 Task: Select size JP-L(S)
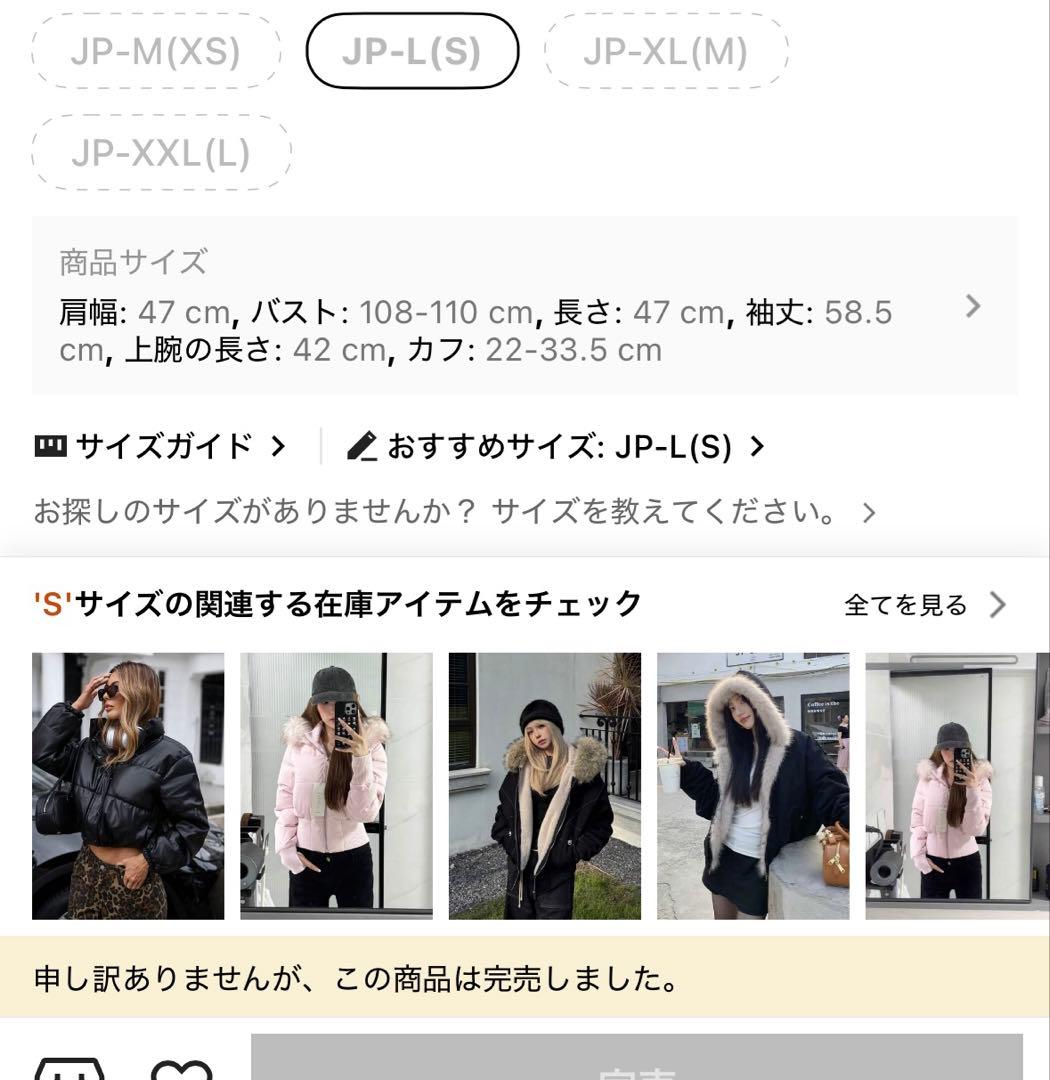coord(412,51)
